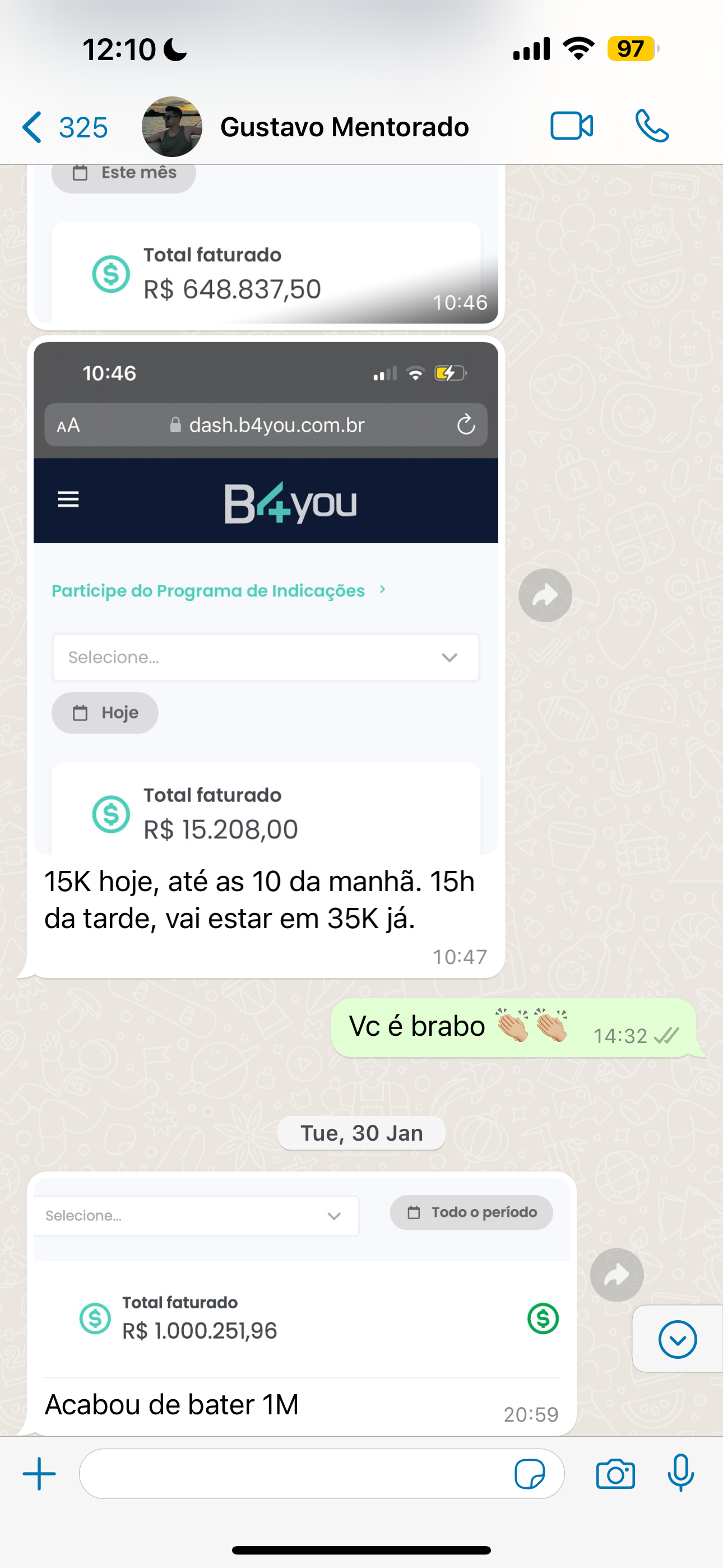Screen dimensions: 723x1568
Task: Focus the message text field
Action: coord(292,1473)
